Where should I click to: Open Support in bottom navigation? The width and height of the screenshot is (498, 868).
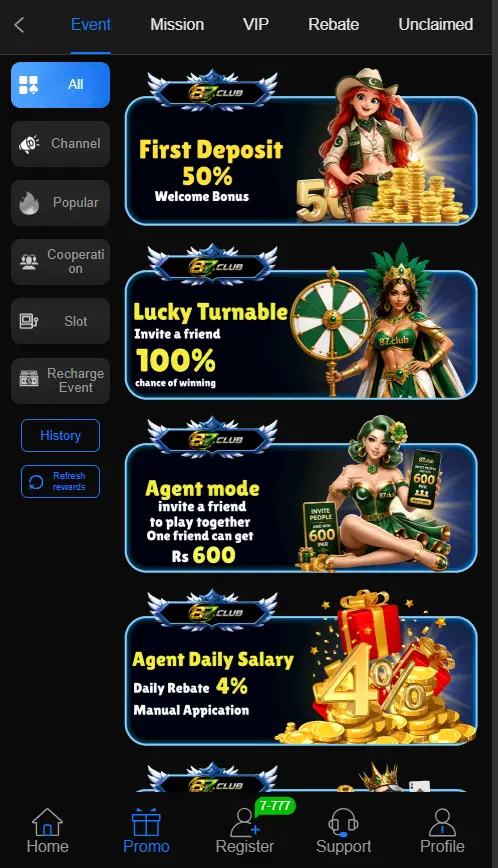pyautogui.click(x=343, y=830)
